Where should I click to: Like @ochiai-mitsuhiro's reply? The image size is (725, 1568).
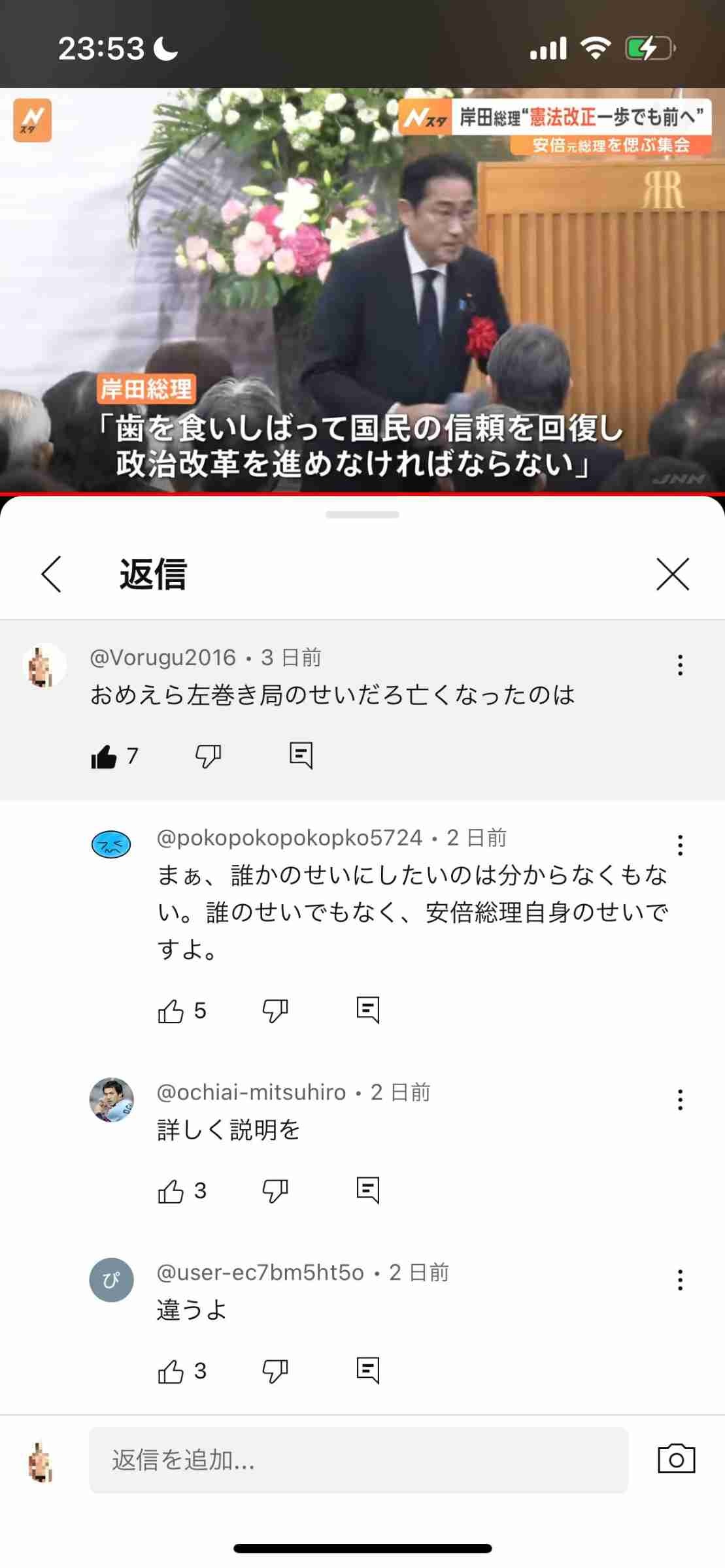pyautogui.click(x=171, y=1192)
